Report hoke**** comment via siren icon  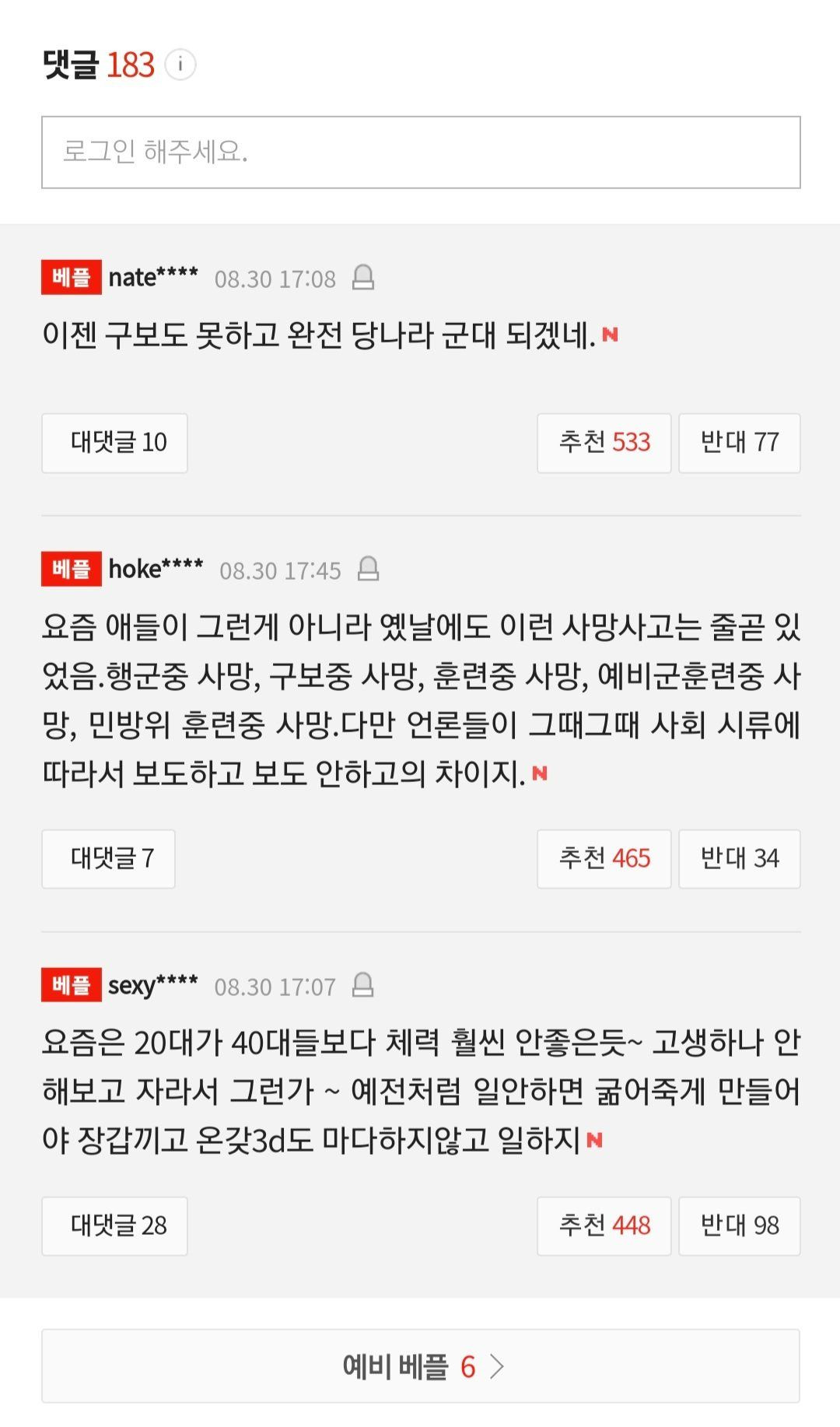coord(368,570)
